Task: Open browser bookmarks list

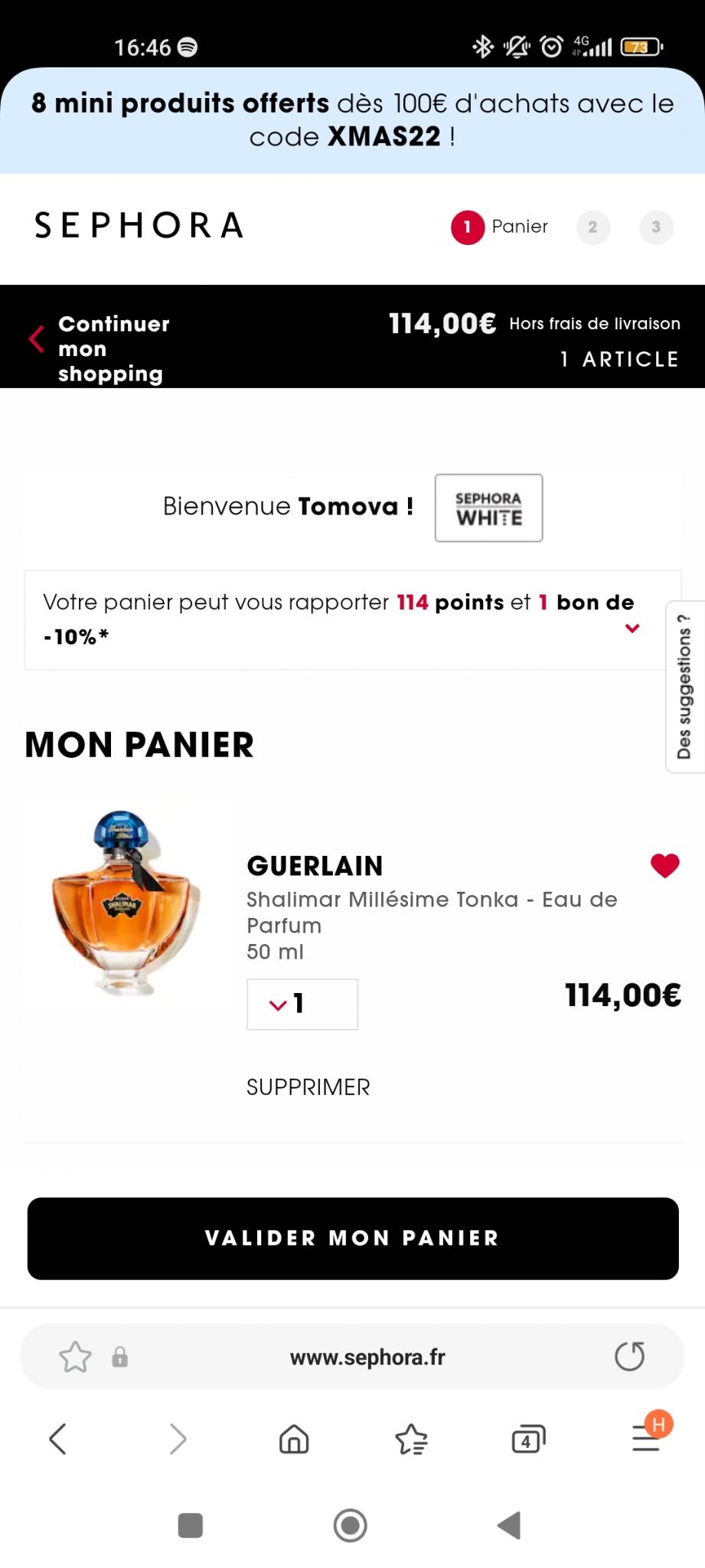Action: coord(411,1439)
